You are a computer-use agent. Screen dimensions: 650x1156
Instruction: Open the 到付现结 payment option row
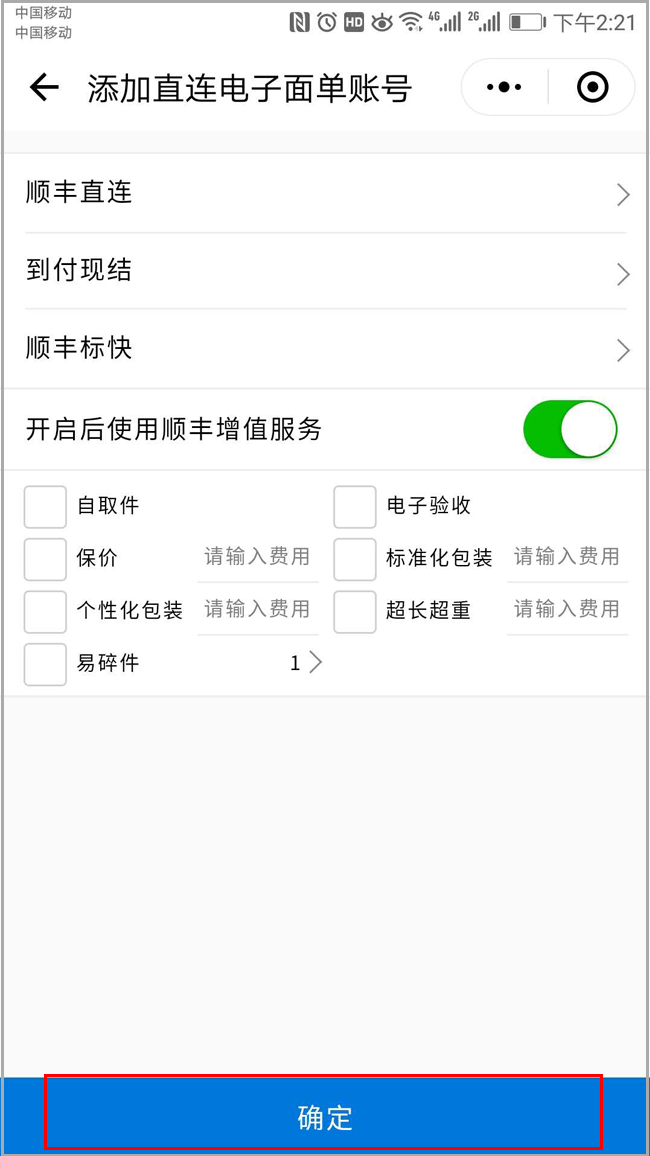(326, 271)
